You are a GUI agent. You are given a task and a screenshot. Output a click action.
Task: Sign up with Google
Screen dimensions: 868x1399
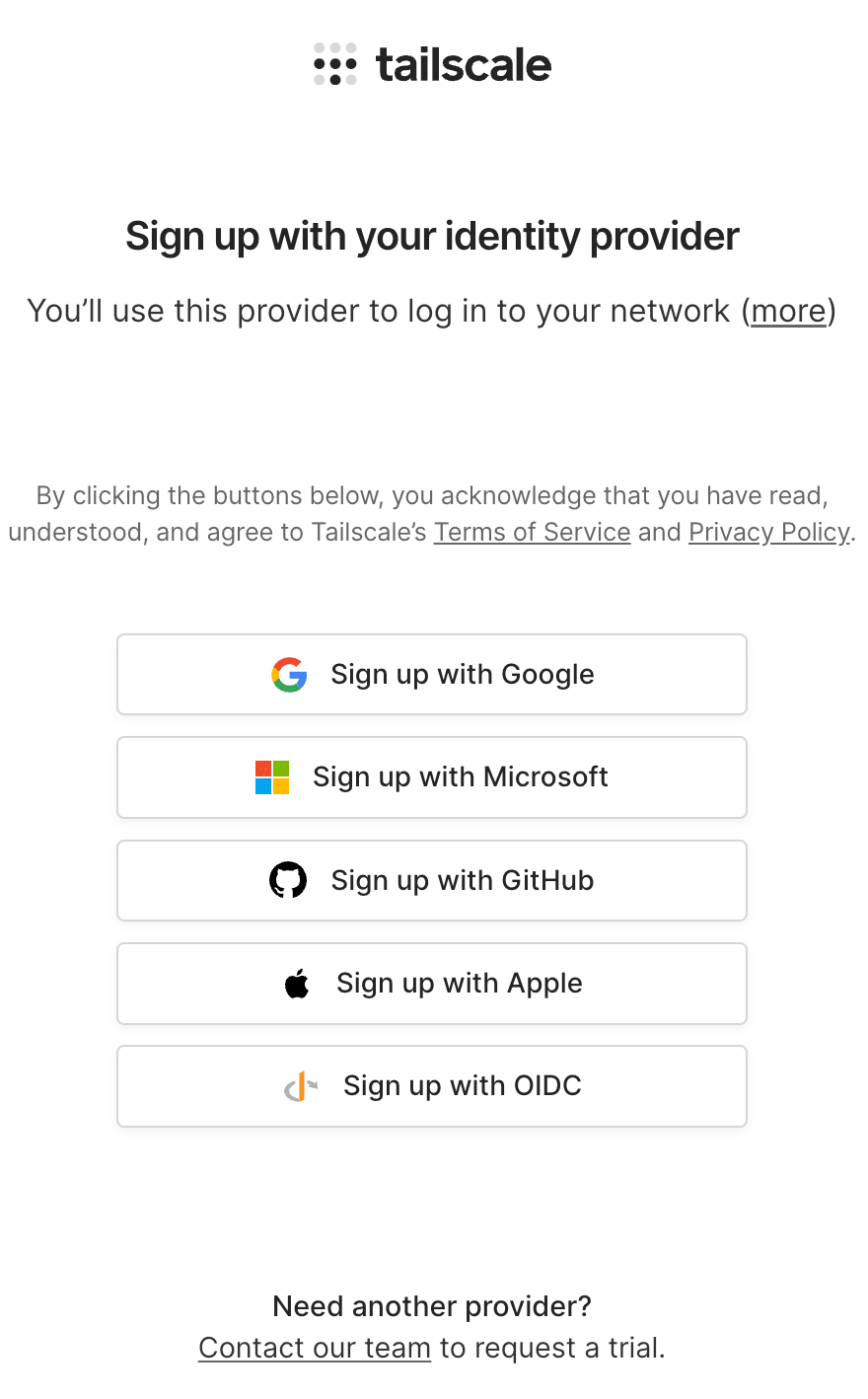click(x=432, y=675)
